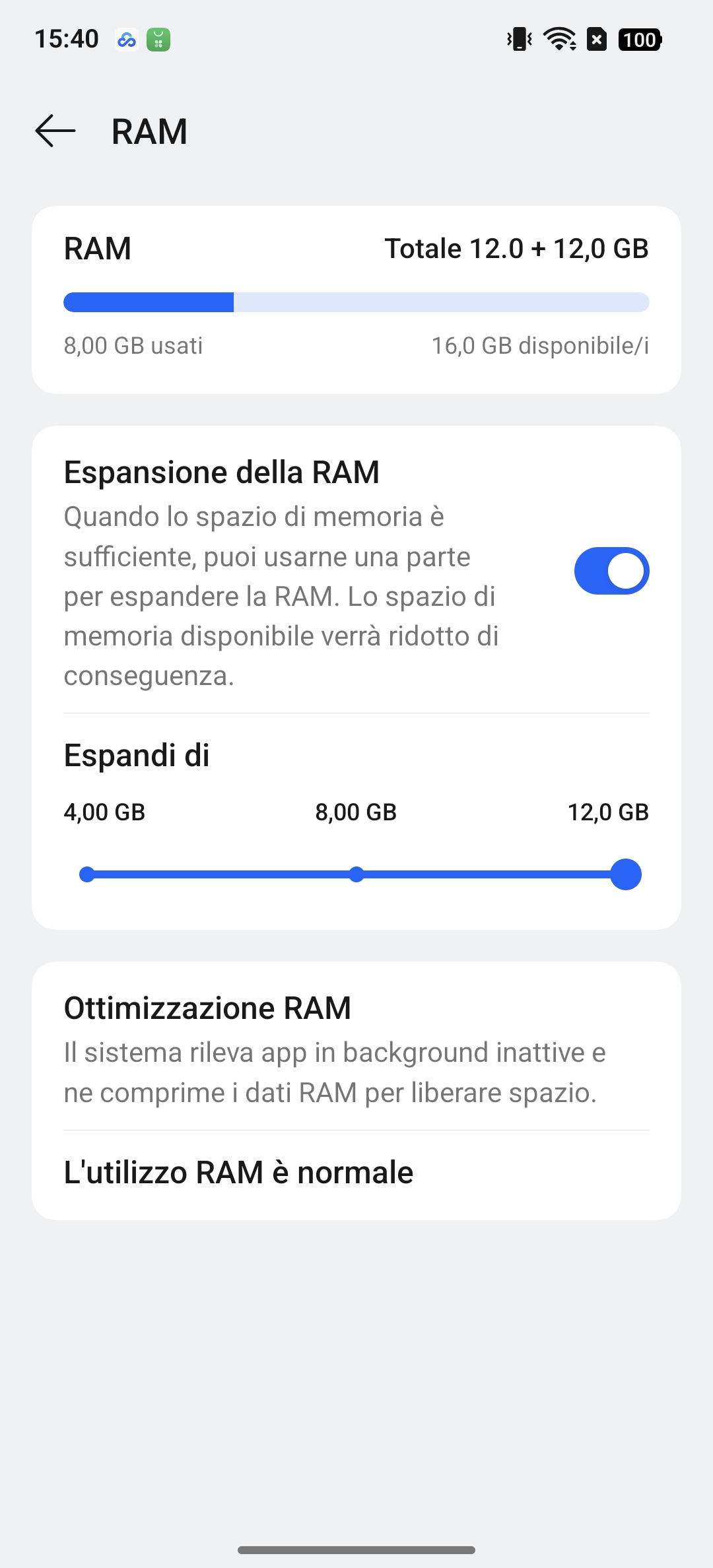Select the 8,00 GB expansion point
This screenshot has height=1568, width=713.
click(356, 874)
